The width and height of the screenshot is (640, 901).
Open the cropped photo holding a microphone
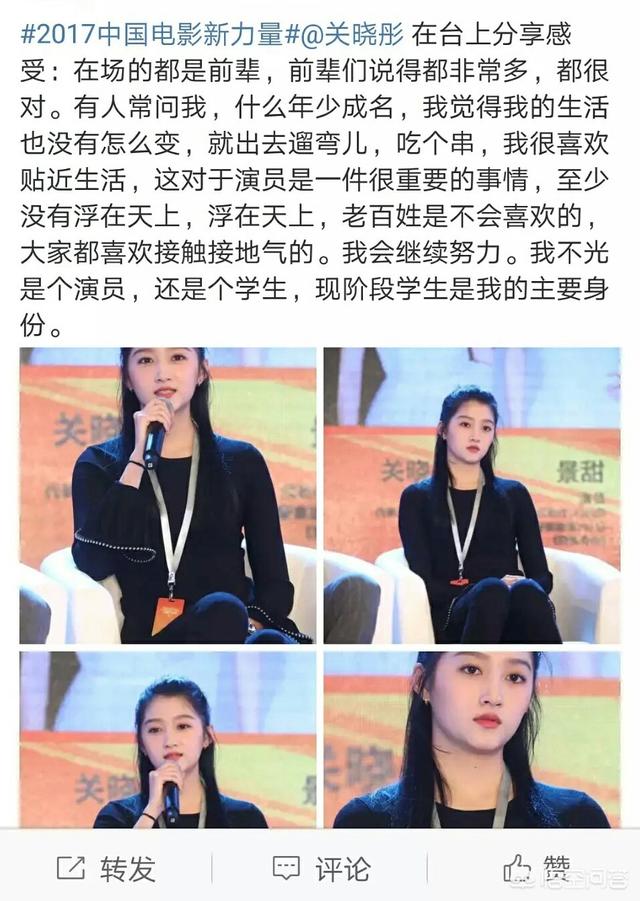pyautogui.click(x=168, y=739)
